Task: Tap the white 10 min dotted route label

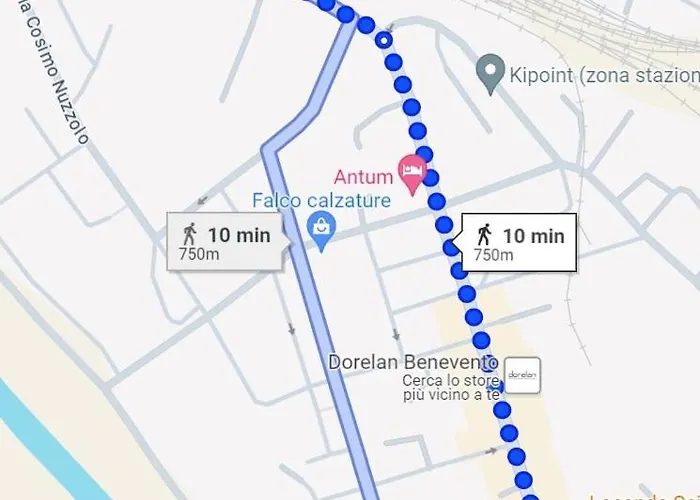Action: point(516,242)
